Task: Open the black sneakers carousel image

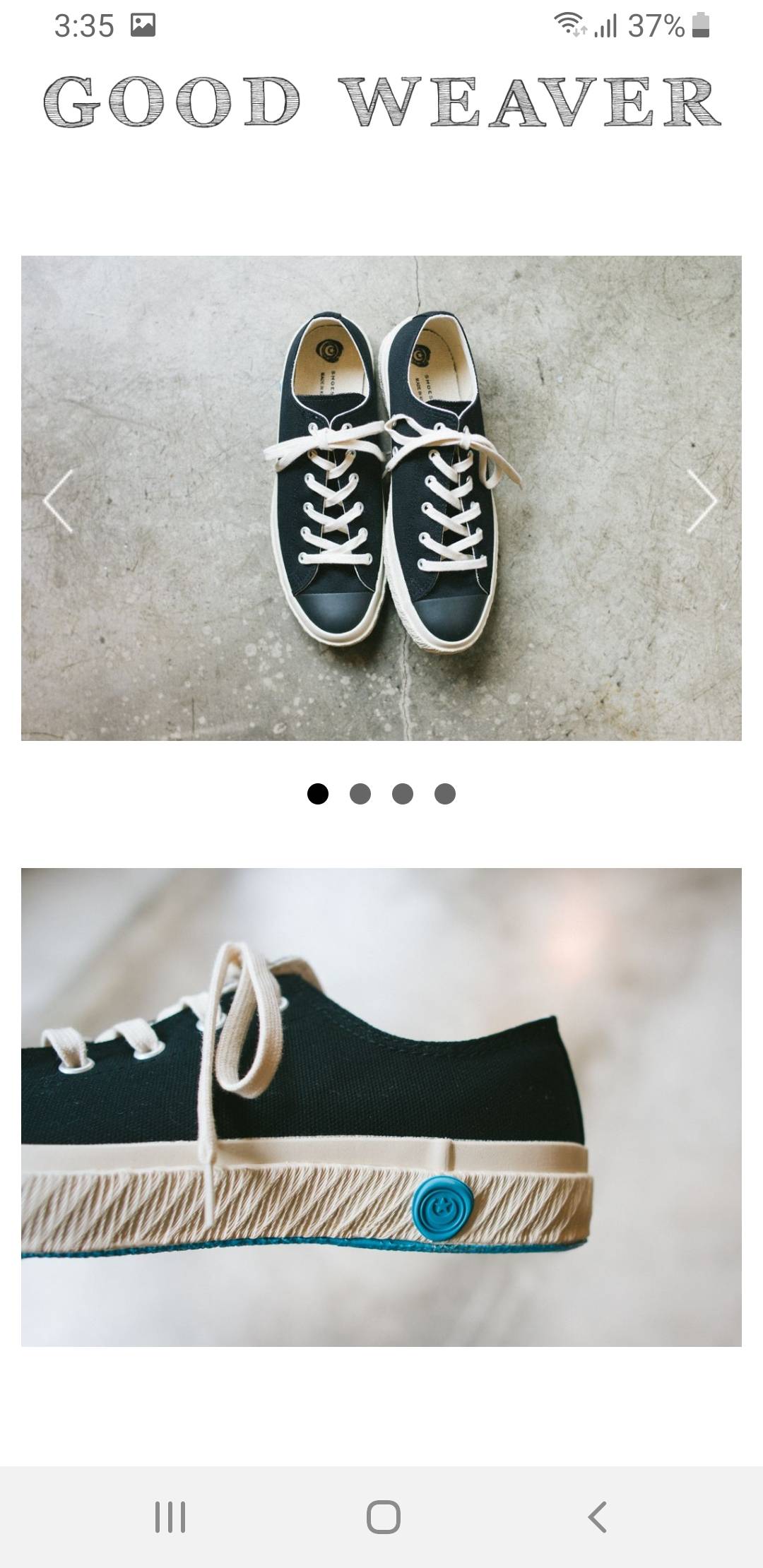Action: [381, 498]
